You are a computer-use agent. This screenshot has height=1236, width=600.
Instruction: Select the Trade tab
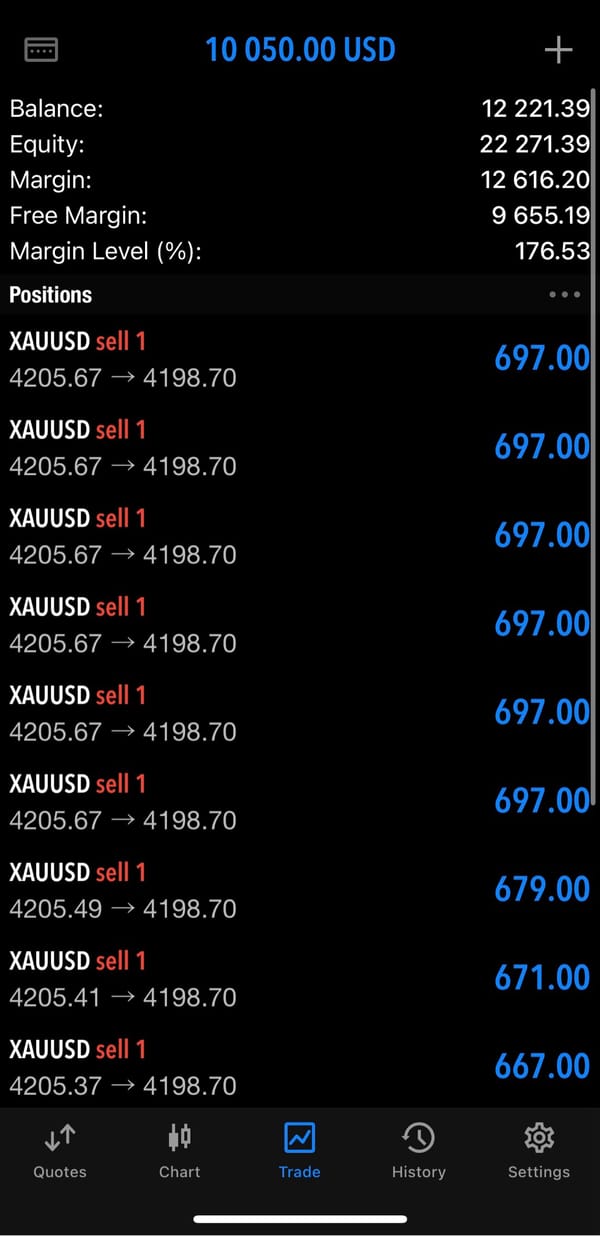pyautogui.click(x=300, y=1150)
